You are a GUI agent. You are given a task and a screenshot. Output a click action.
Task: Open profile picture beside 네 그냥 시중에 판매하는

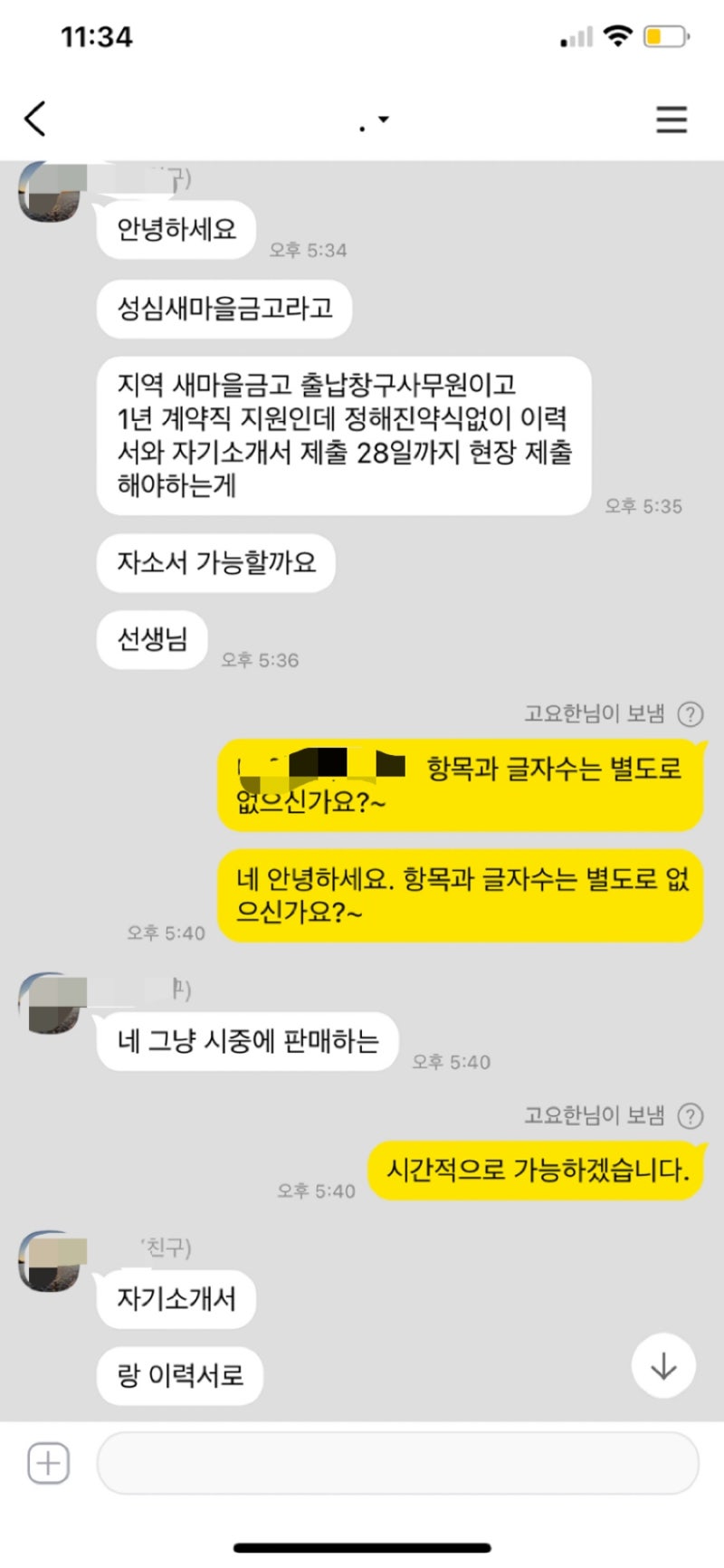[x=50, y=1003]
